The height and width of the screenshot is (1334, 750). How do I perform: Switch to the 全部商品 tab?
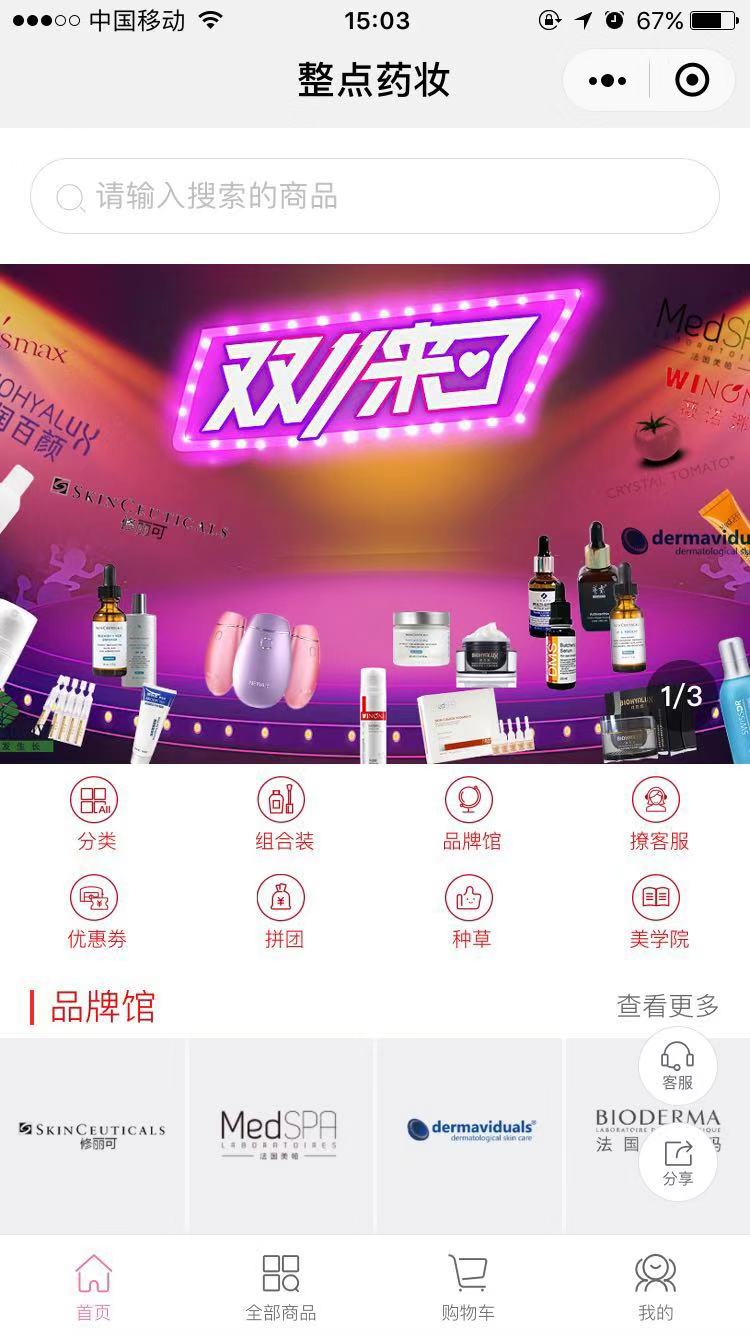coord(281,1287)
